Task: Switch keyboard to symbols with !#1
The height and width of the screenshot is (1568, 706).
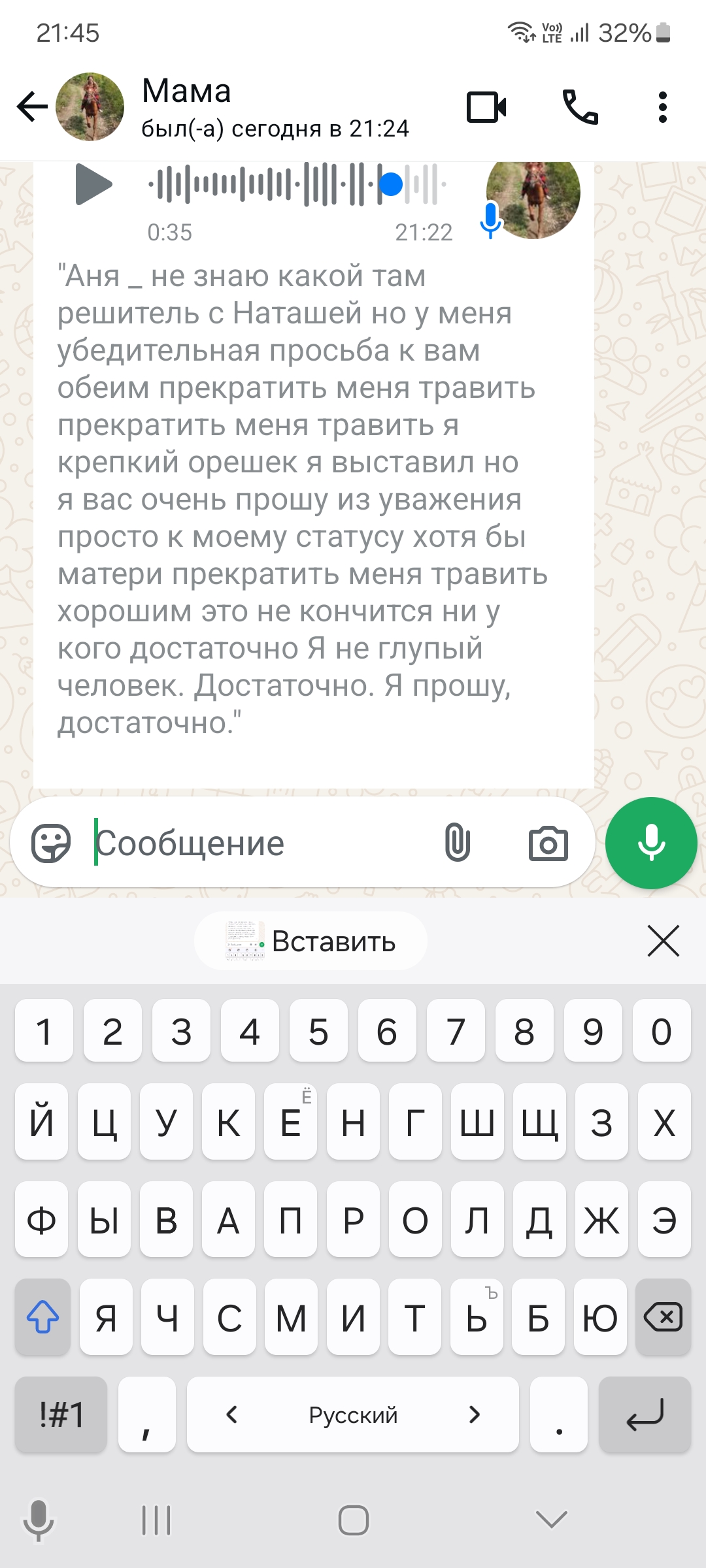Action: [x=61, y=1414]
